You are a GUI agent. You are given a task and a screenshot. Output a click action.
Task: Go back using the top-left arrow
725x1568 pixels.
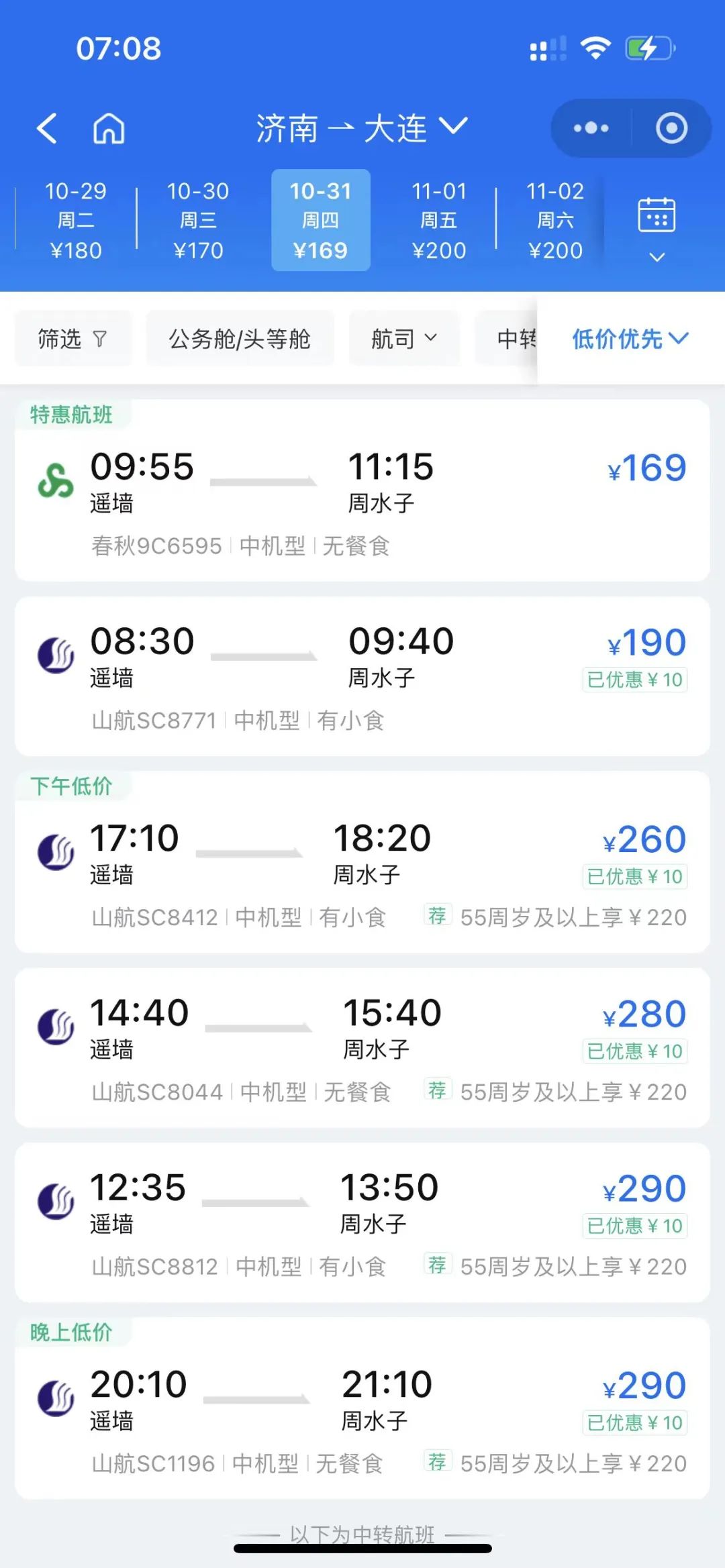(x=47, y=128)
